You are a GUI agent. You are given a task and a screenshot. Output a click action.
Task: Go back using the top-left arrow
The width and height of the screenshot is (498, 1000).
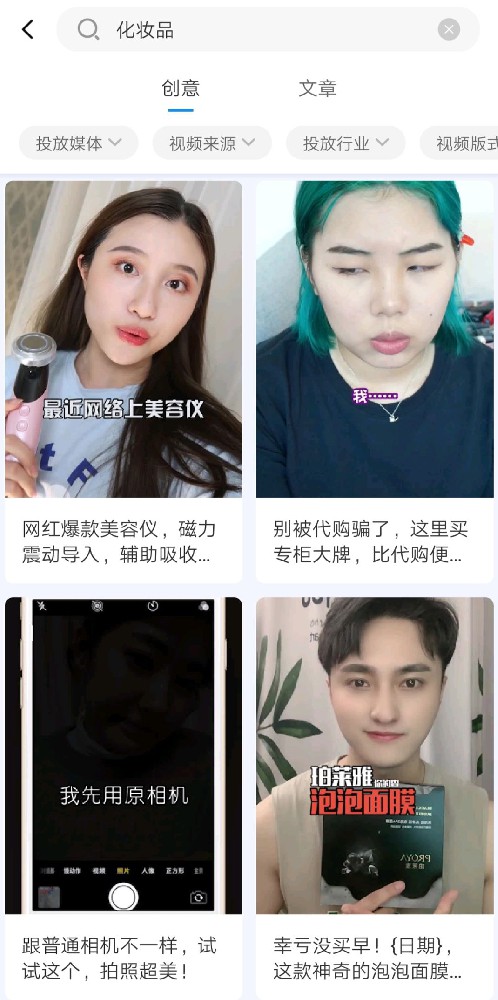click(x=27, y=29)
